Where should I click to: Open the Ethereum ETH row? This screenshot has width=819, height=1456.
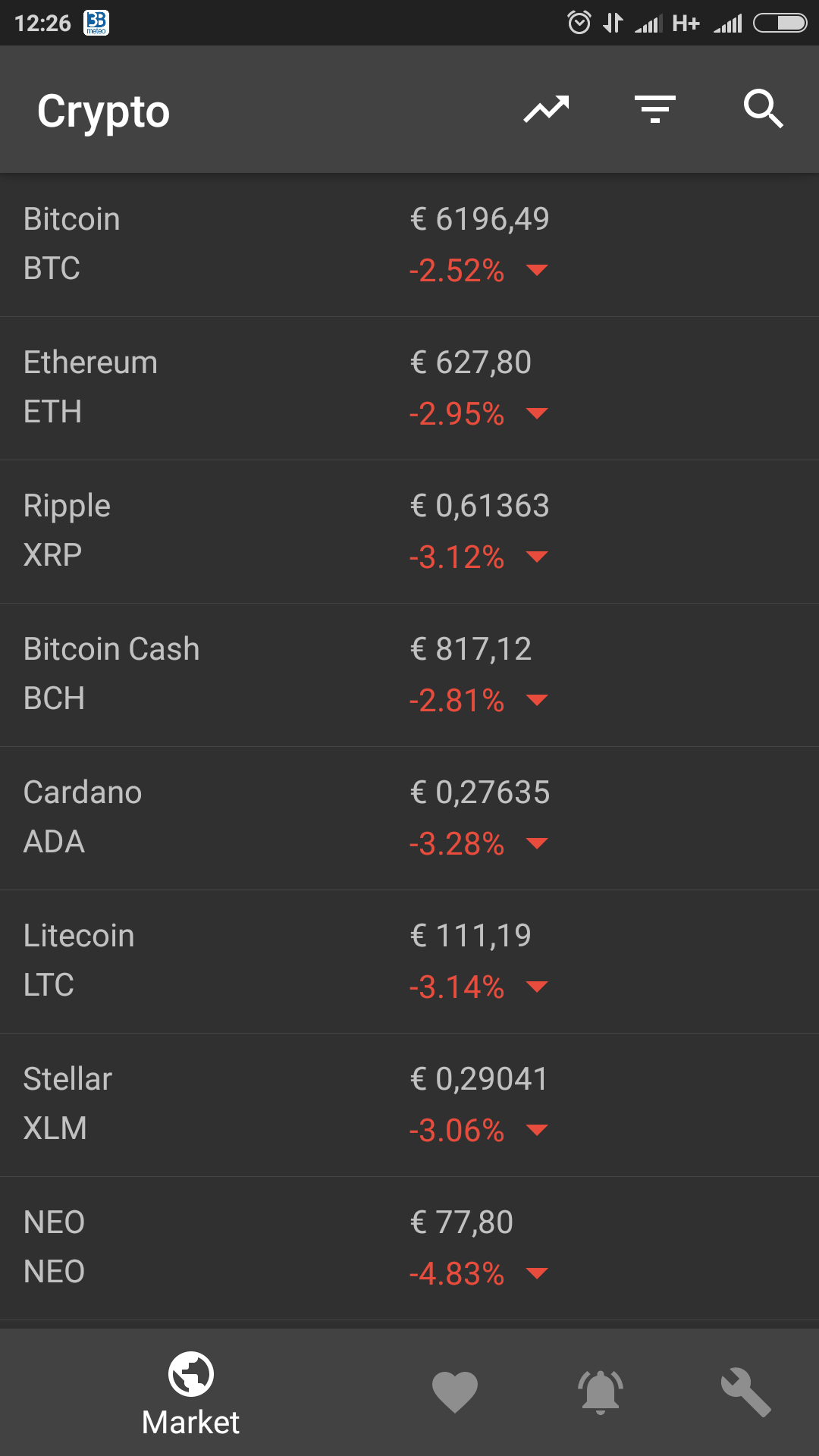409,388
